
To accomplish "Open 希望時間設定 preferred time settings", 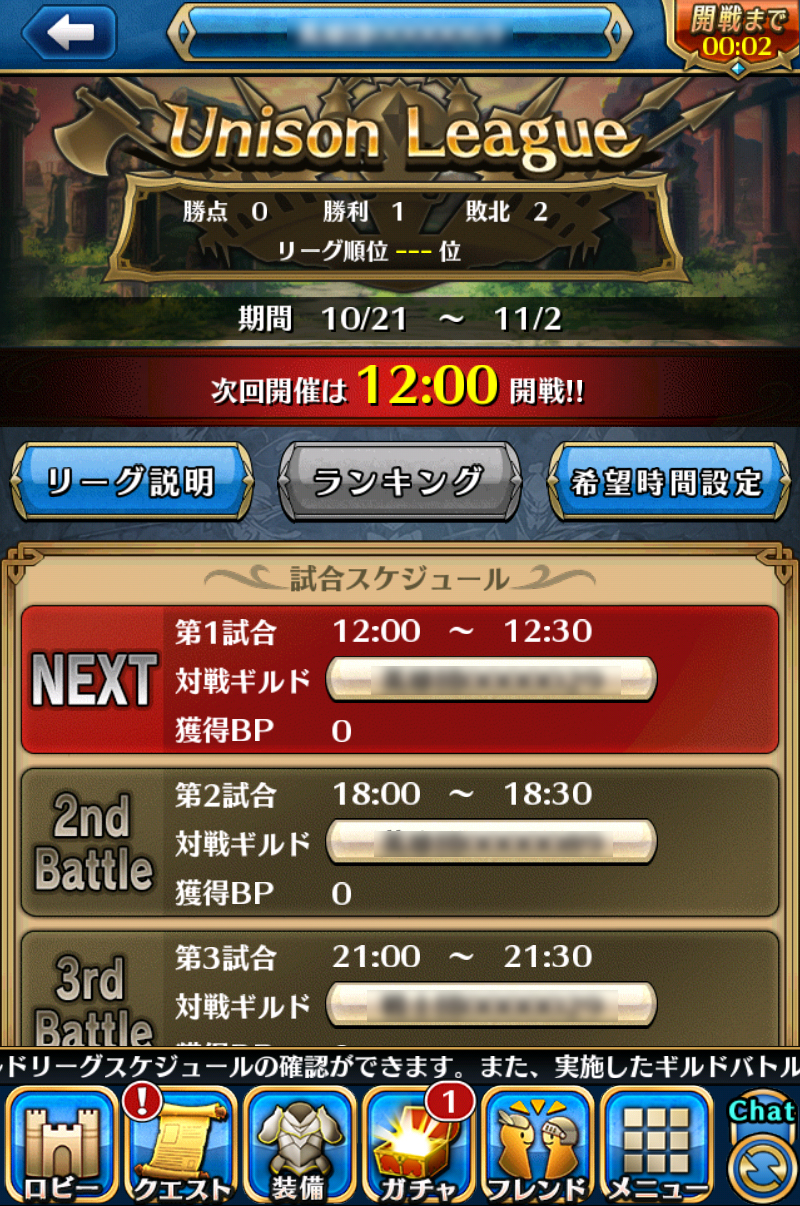I will 668,482.
